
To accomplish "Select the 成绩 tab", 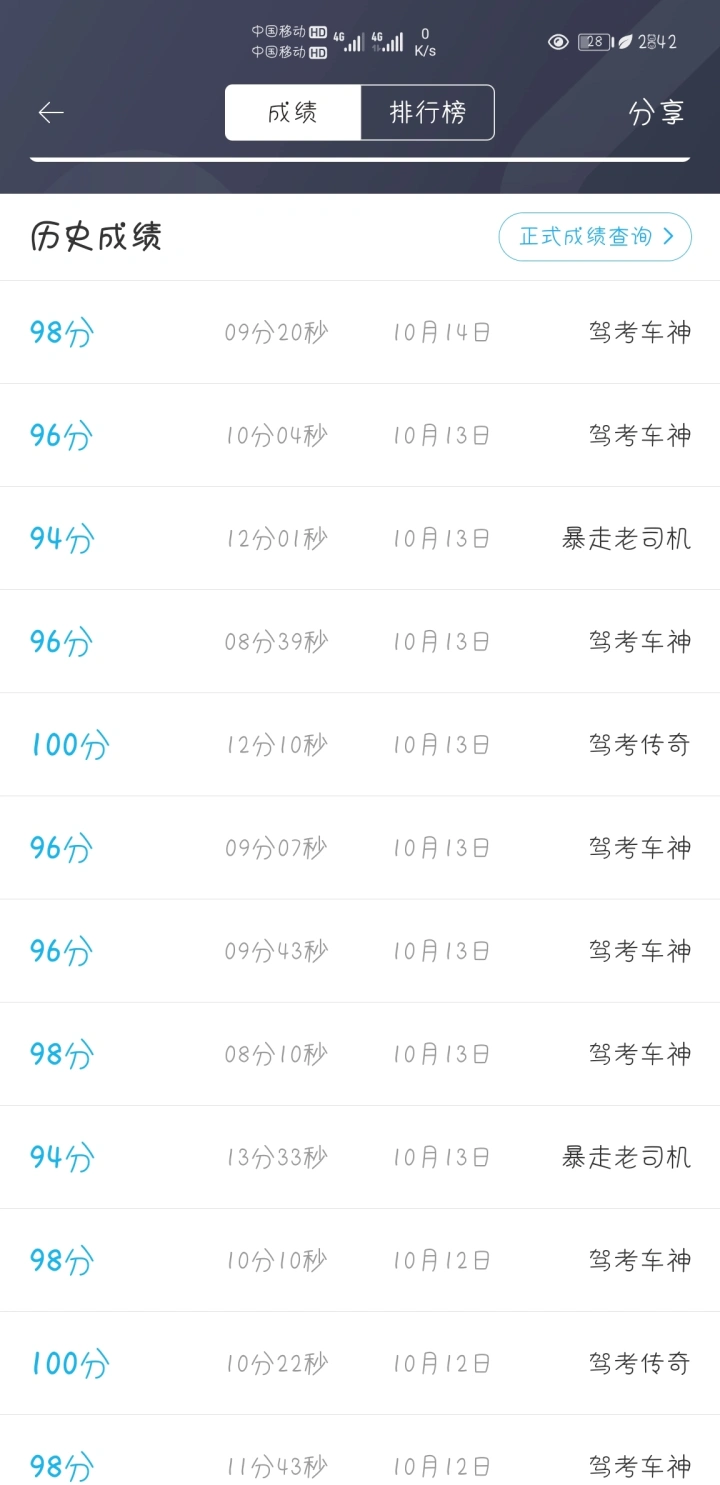I will coord(292,112).
